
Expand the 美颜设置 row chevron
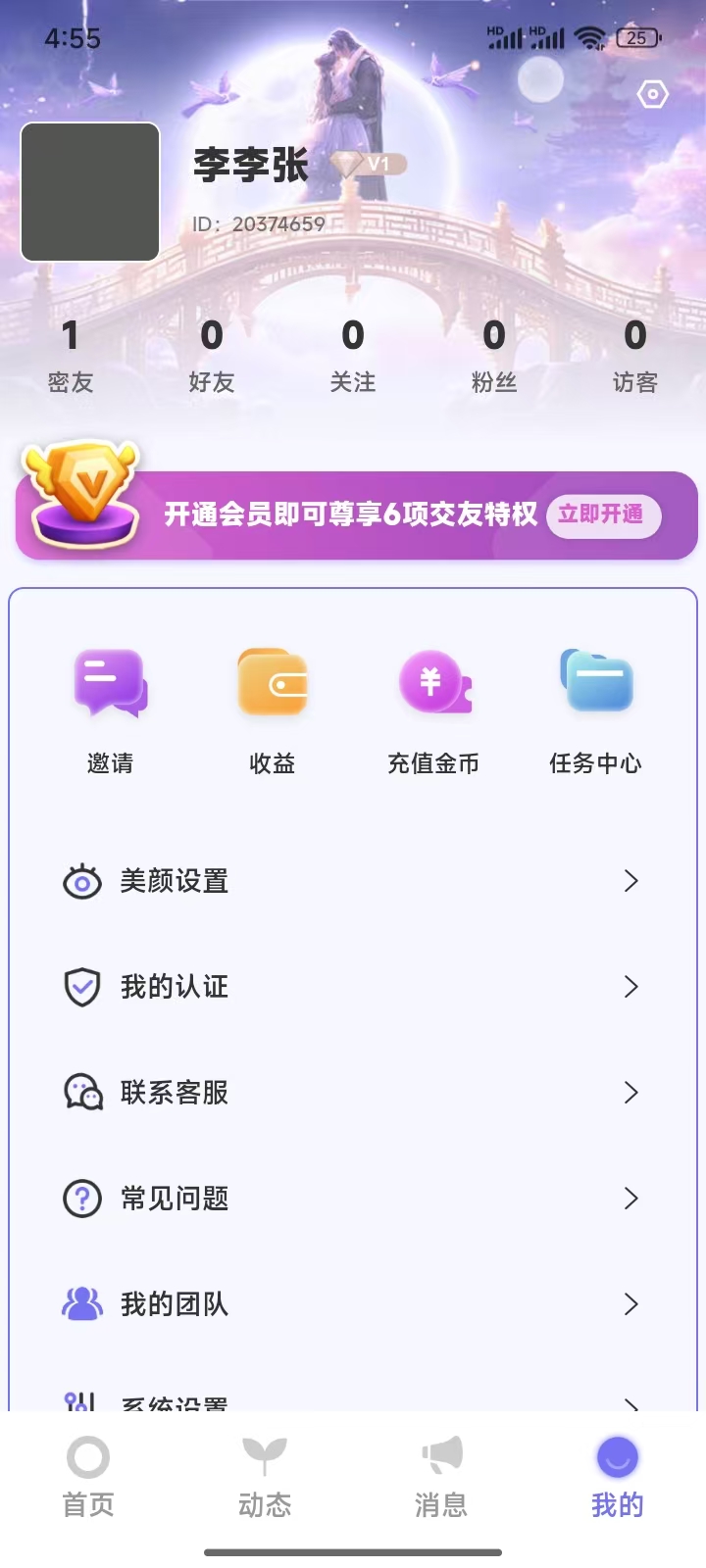pos(630,881)
